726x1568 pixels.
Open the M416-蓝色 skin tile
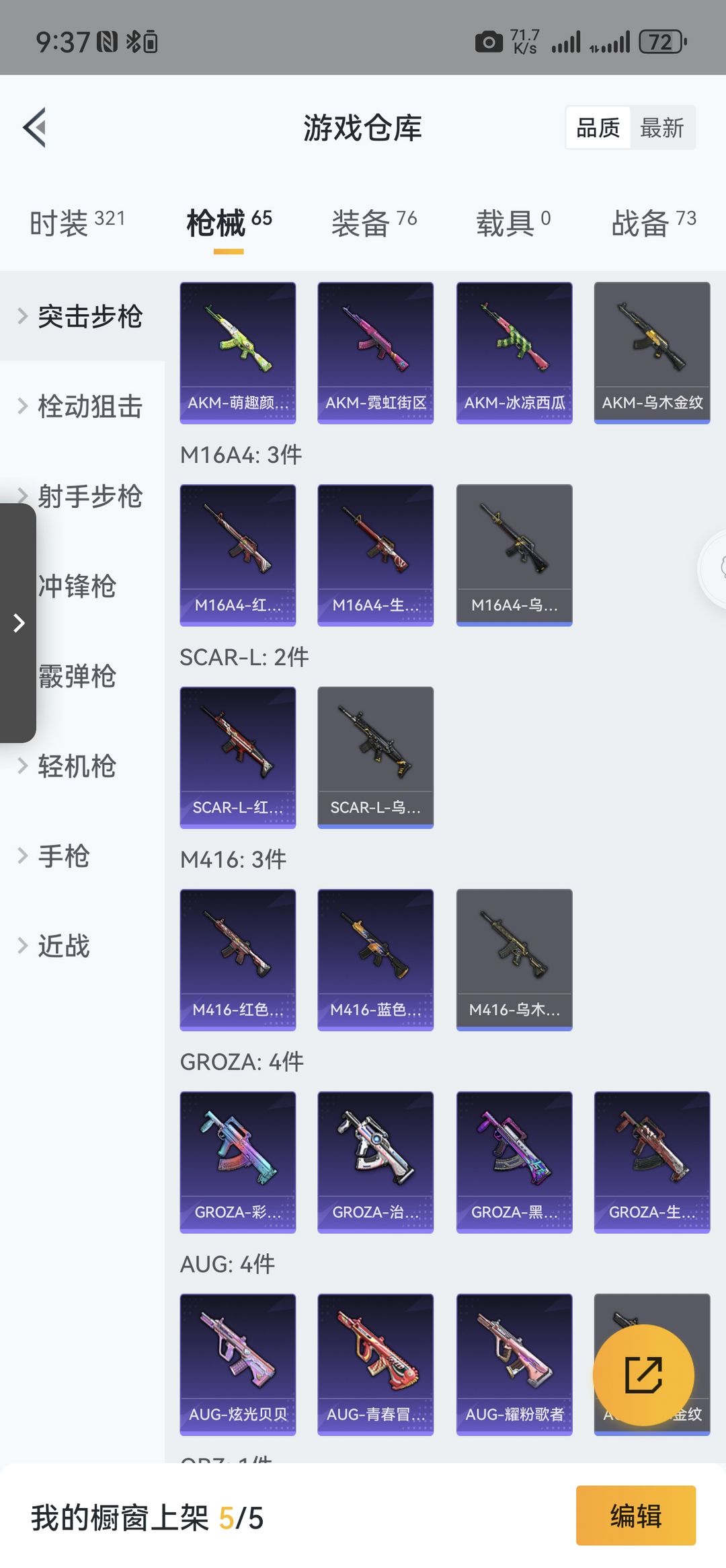375,959
